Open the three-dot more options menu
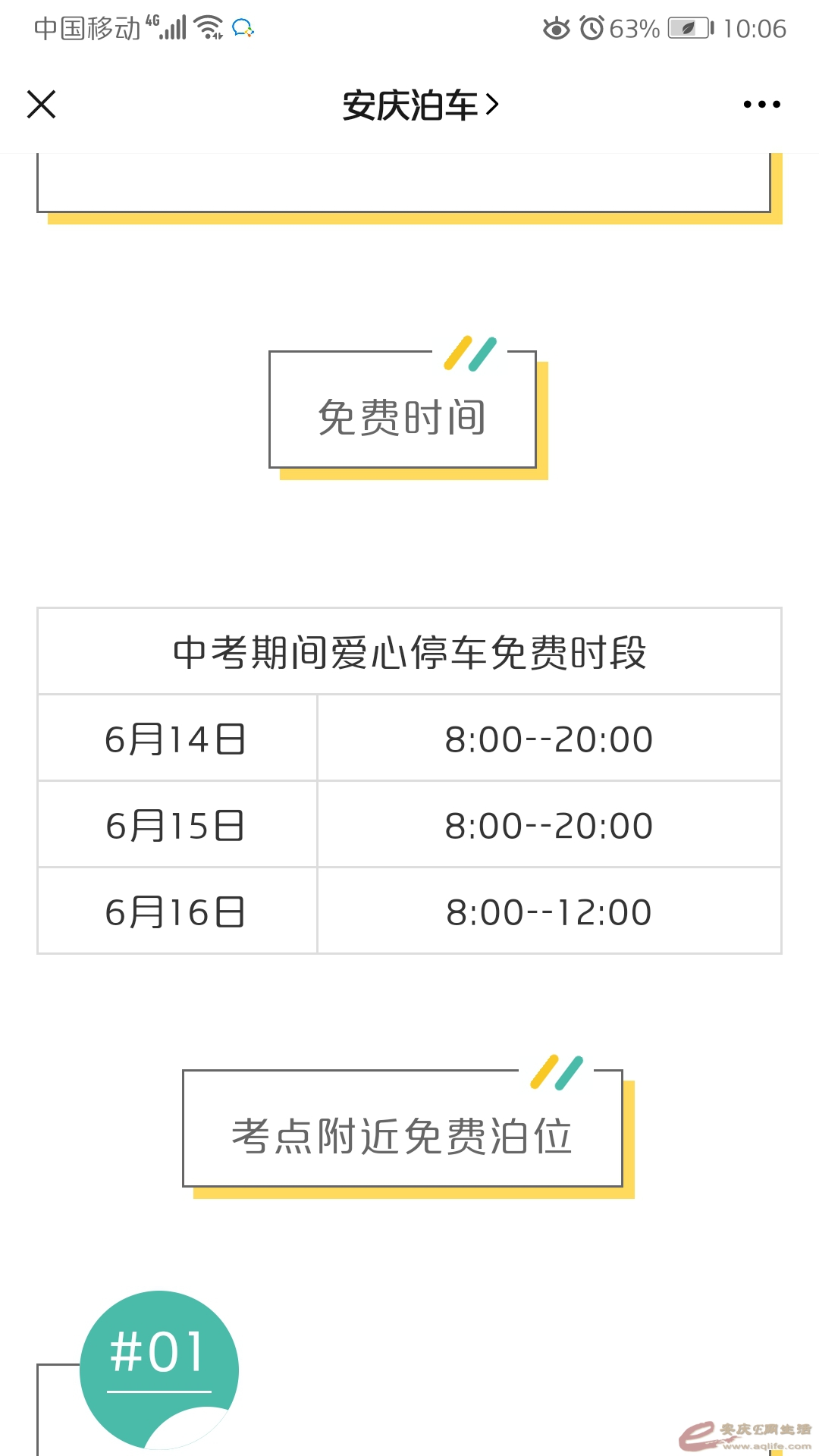The height and width of the screenshot is (1456, 819). click(x=761, y=105)
